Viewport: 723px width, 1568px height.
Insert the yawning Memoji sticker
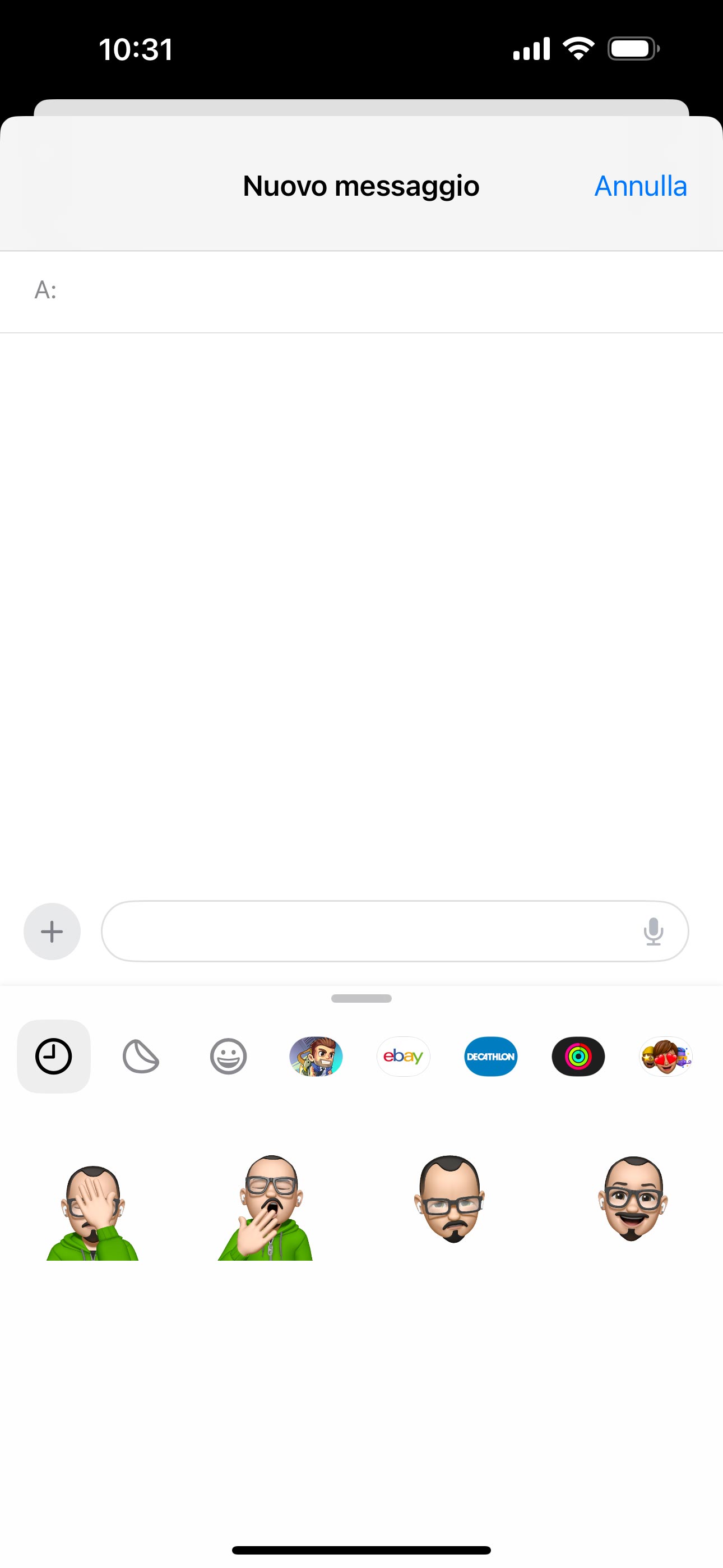[x=268, y=1209]
